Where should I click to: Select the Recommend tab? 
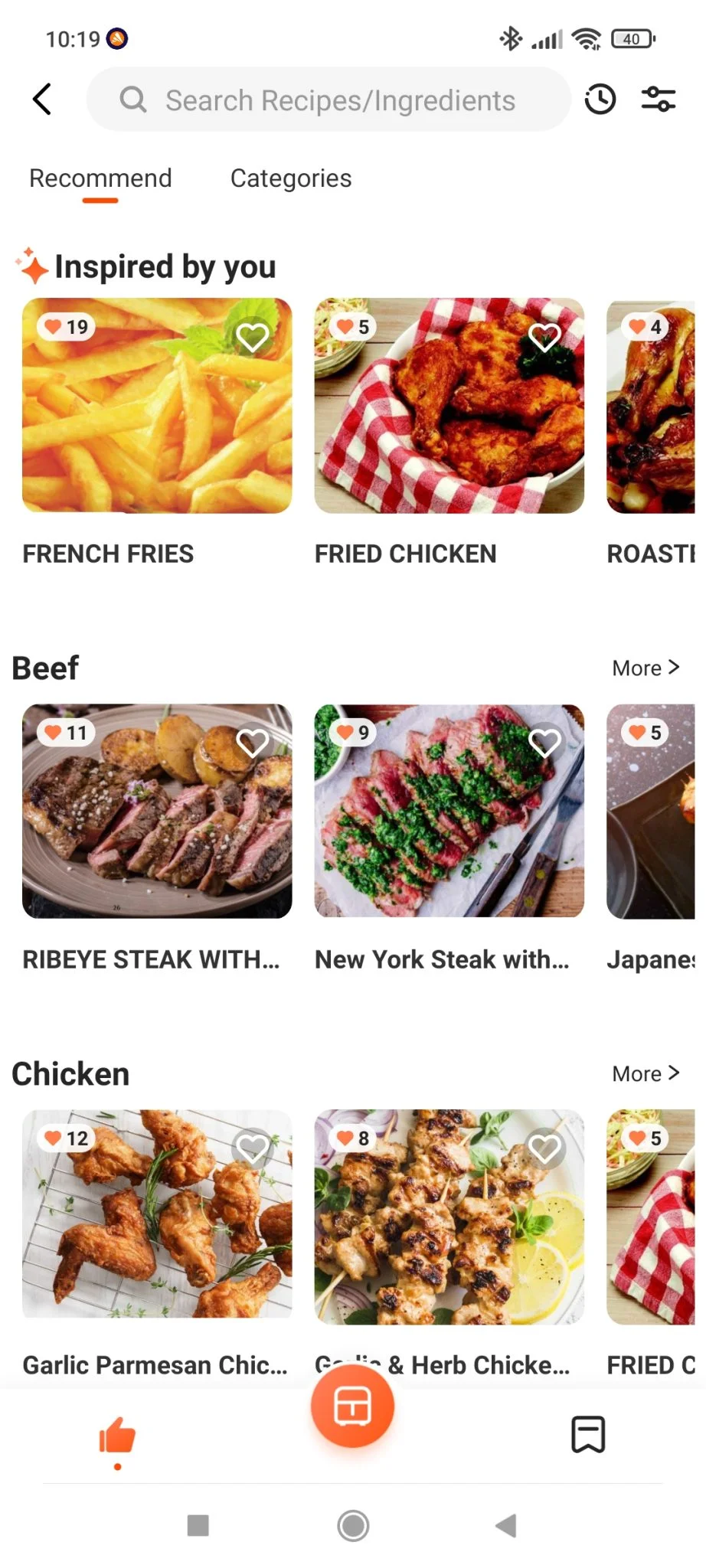100,178
